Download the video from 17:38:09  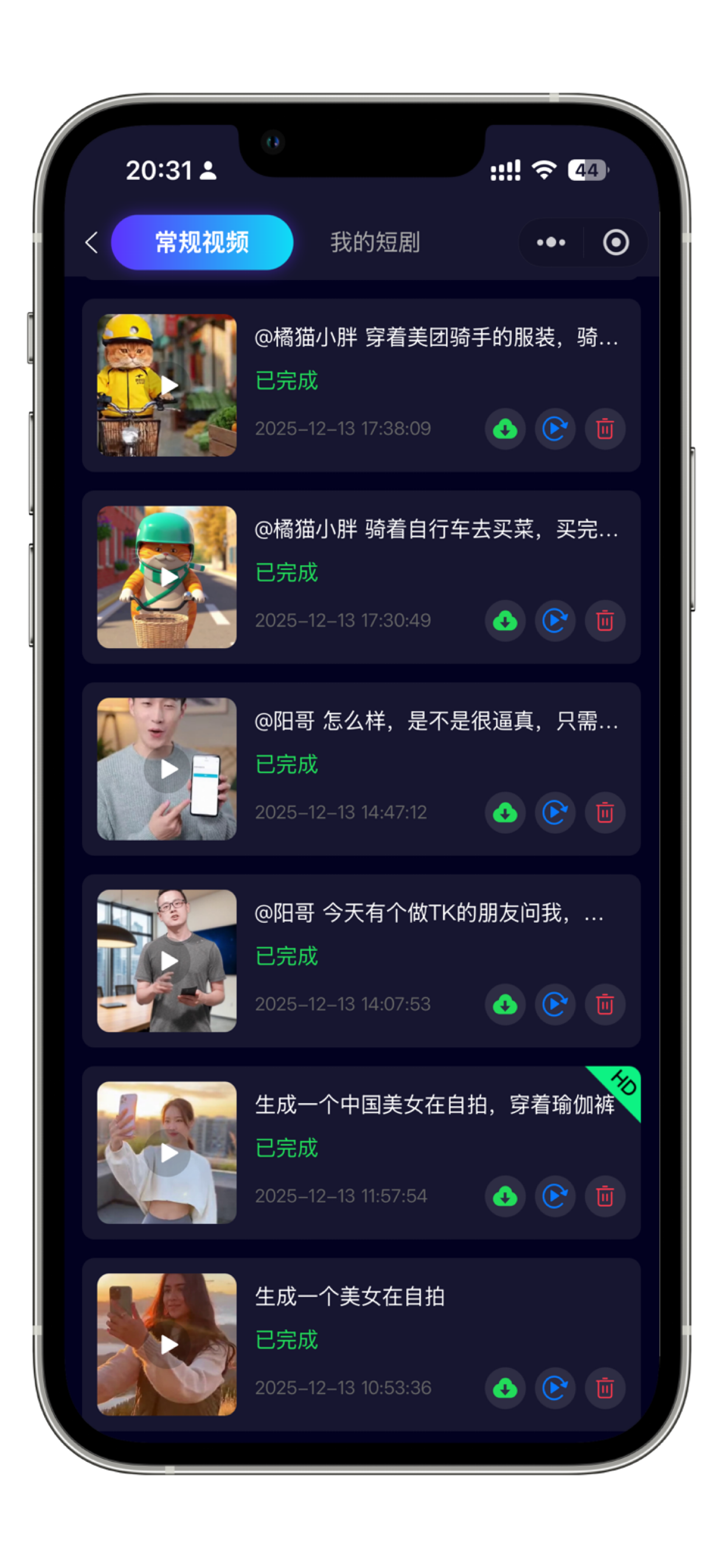pyautogui.click(x=505, y=429)
